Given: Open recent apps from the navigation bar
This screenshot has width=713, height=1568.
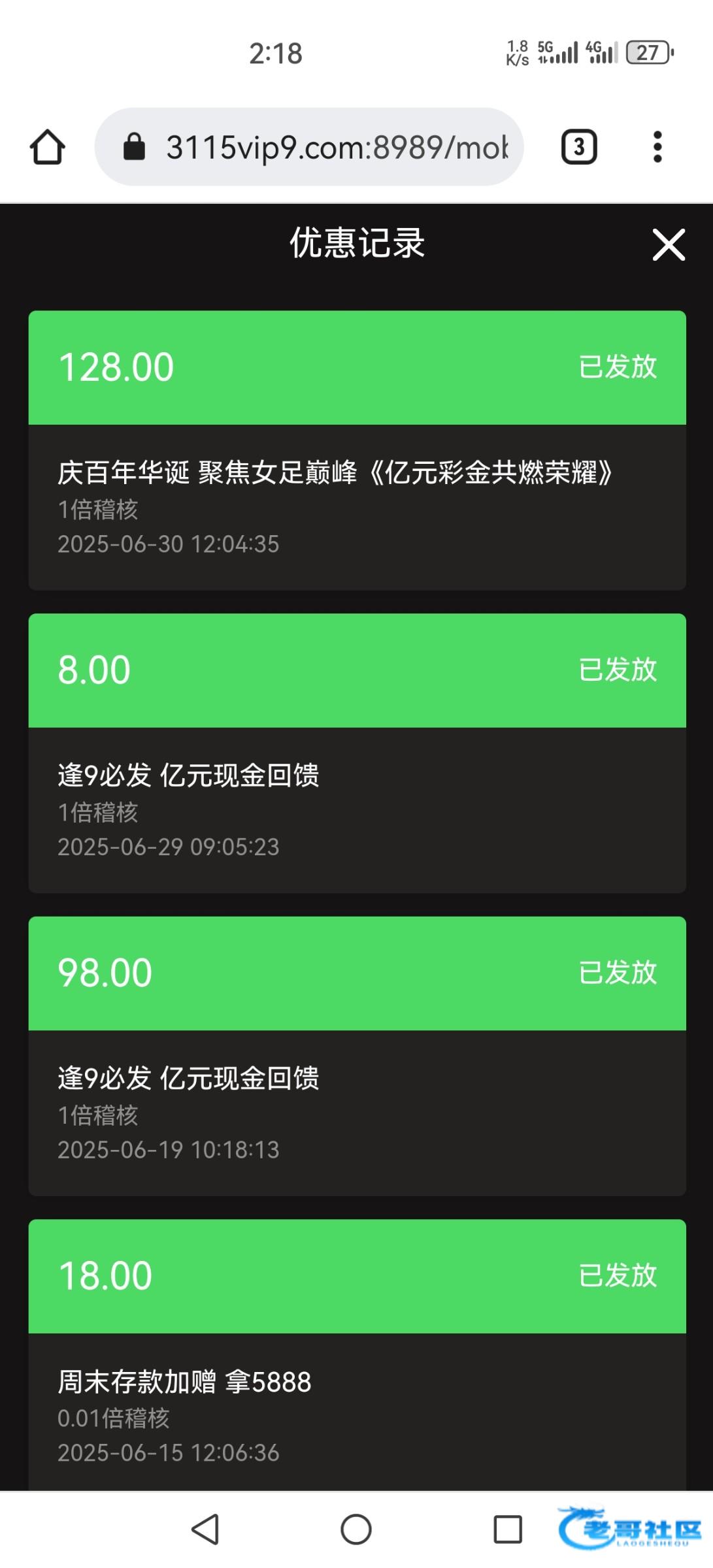Looking at the screenshot, I should point(508,1529).
